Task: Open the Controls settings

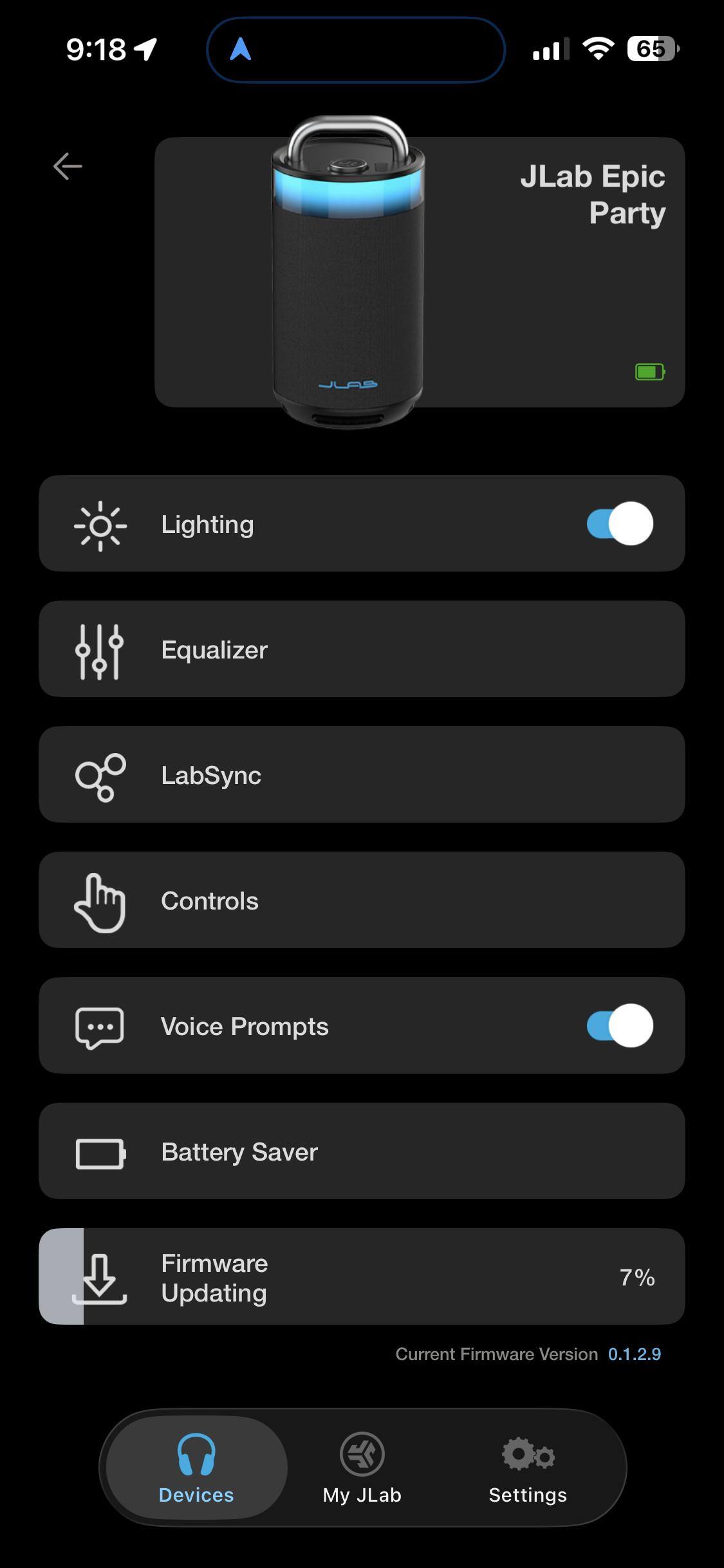Action: pyautogui.click(x=362, y=900)
